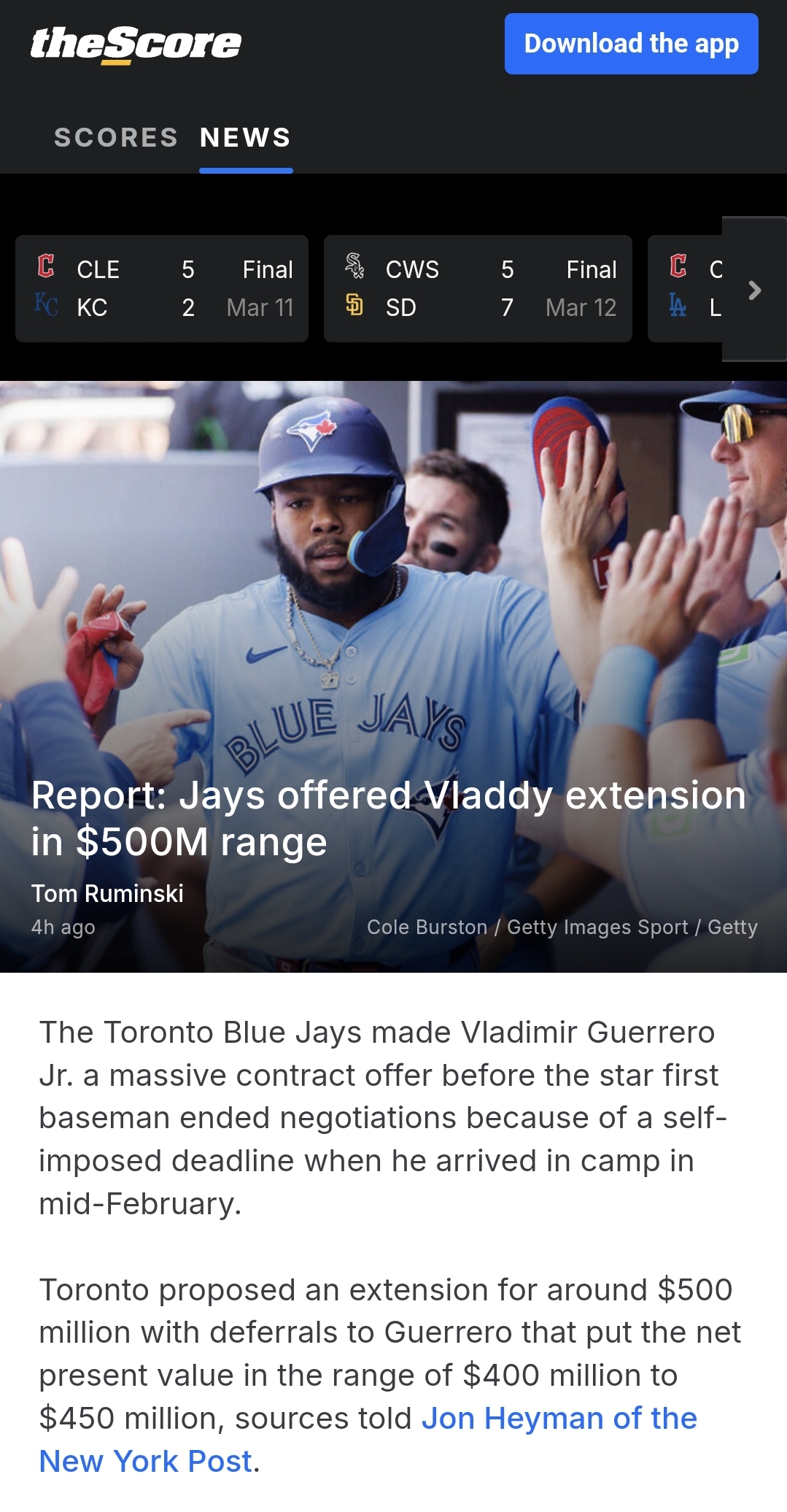Open the CWS vs SD game card
Screen dimensions: 787x1512
click(x=478, y=288)
